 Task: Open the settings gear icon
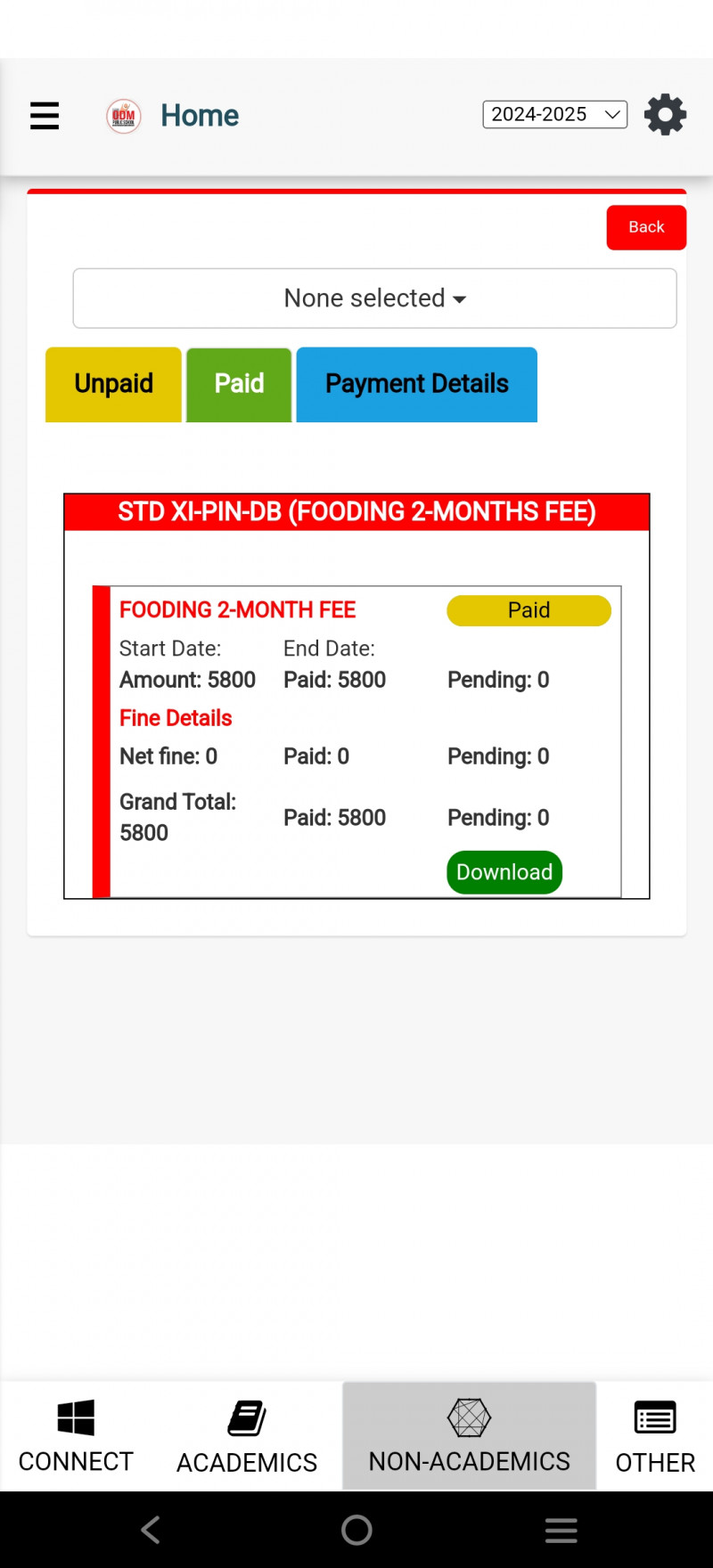665,115
